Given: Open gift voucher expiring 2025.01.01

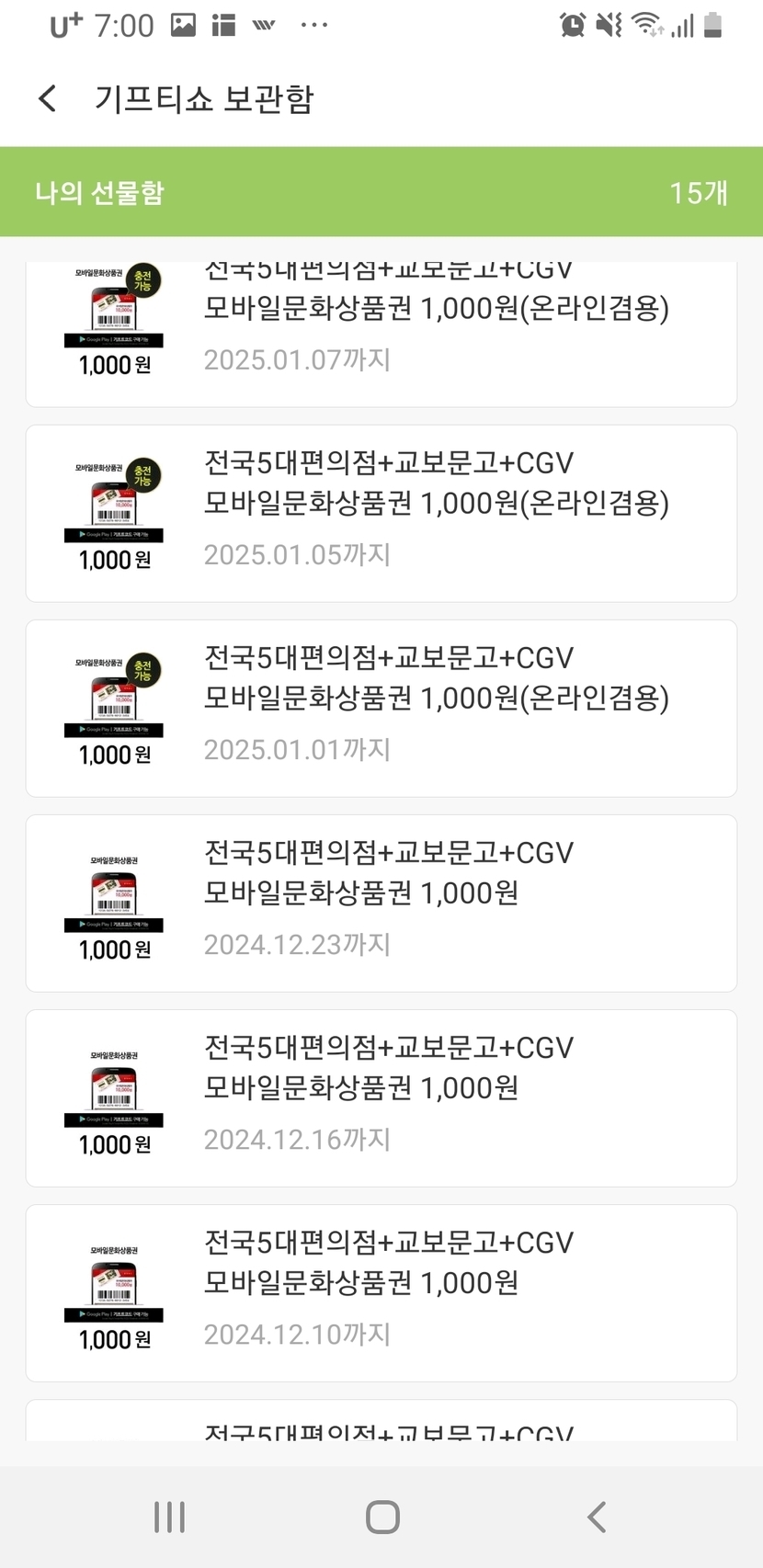Looking at the screenshot, I should pos(381,708).
